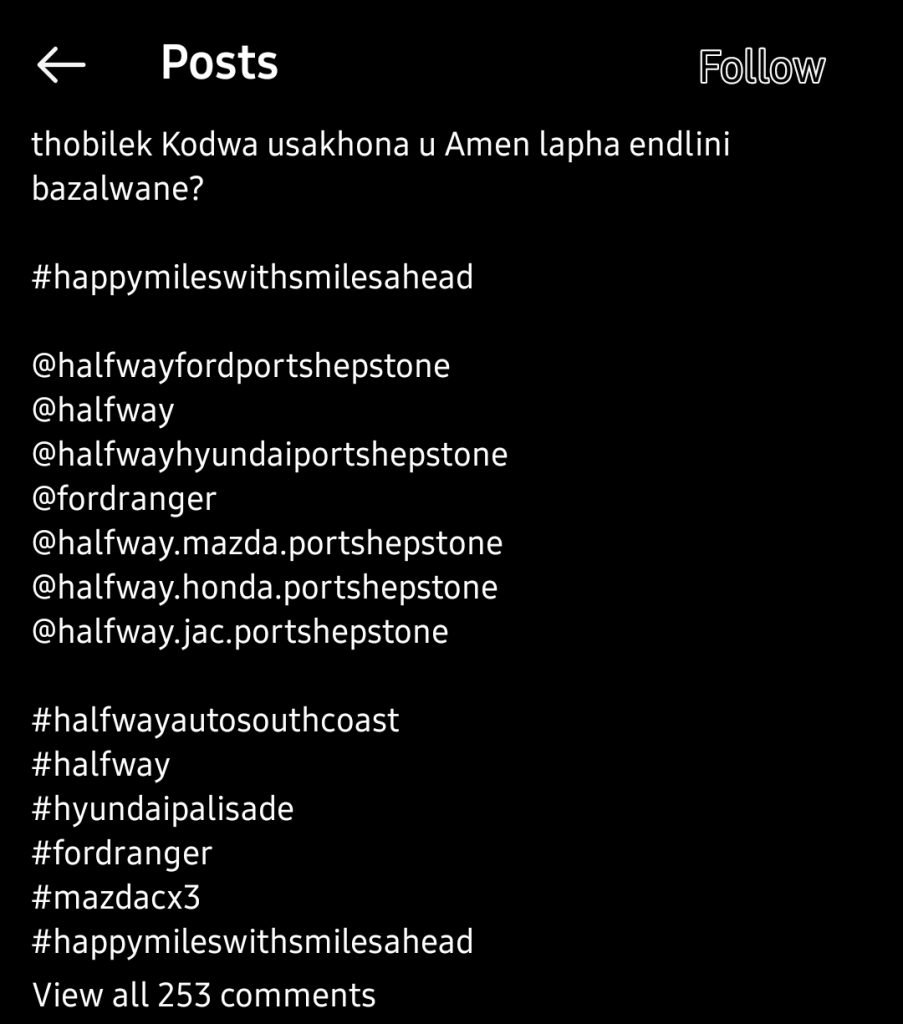The width and height of the screenshot is (903, 1024).
Task: Open the #fordranger hashtag
Action: click(x=122, y=853)
